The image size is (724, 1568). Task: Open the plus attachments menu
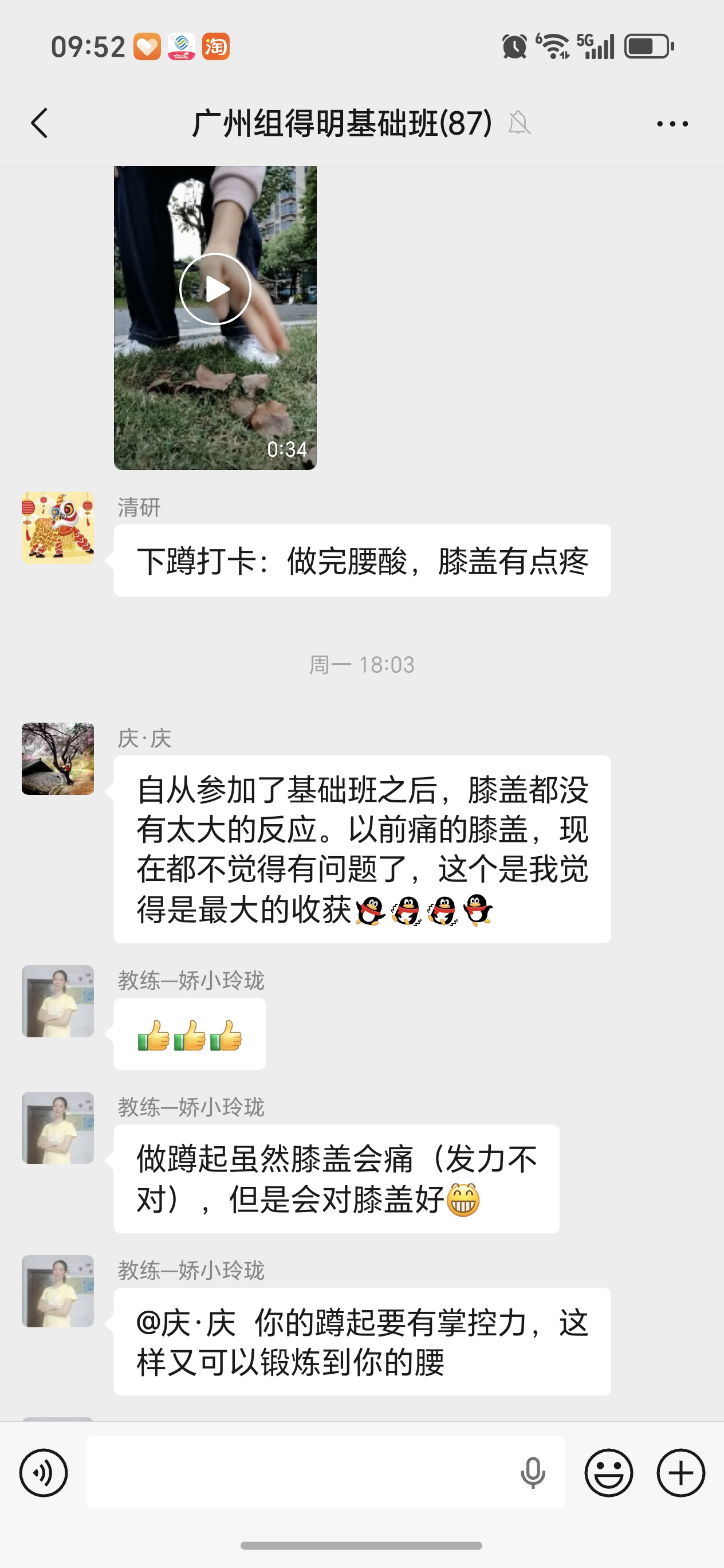click(x=681, y=1472)
